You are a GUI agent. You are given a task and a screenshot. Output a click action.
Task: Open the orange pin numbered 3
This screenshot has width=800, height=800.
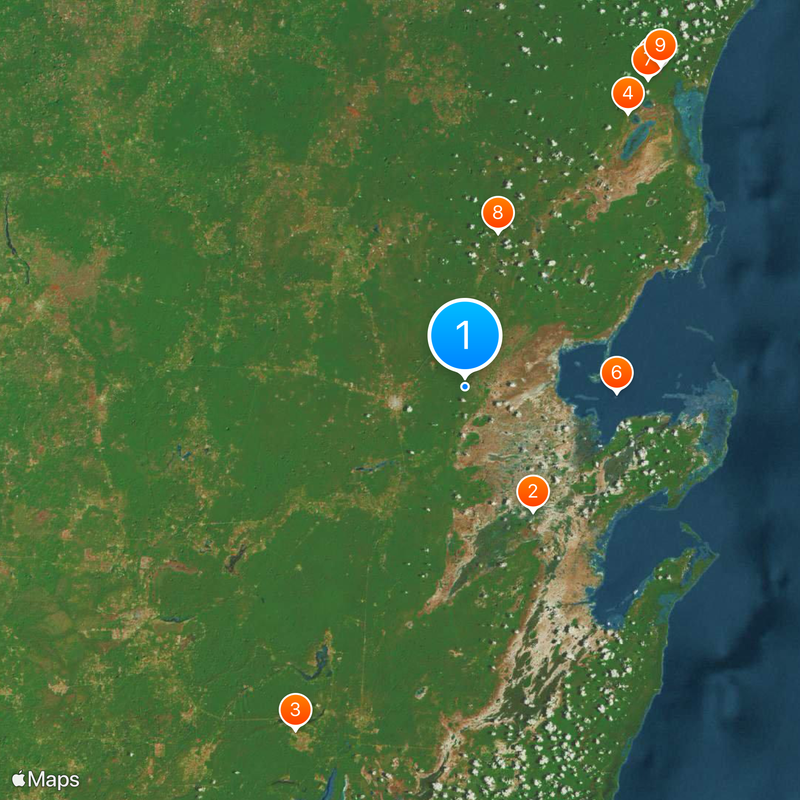[x=295, y=710]
